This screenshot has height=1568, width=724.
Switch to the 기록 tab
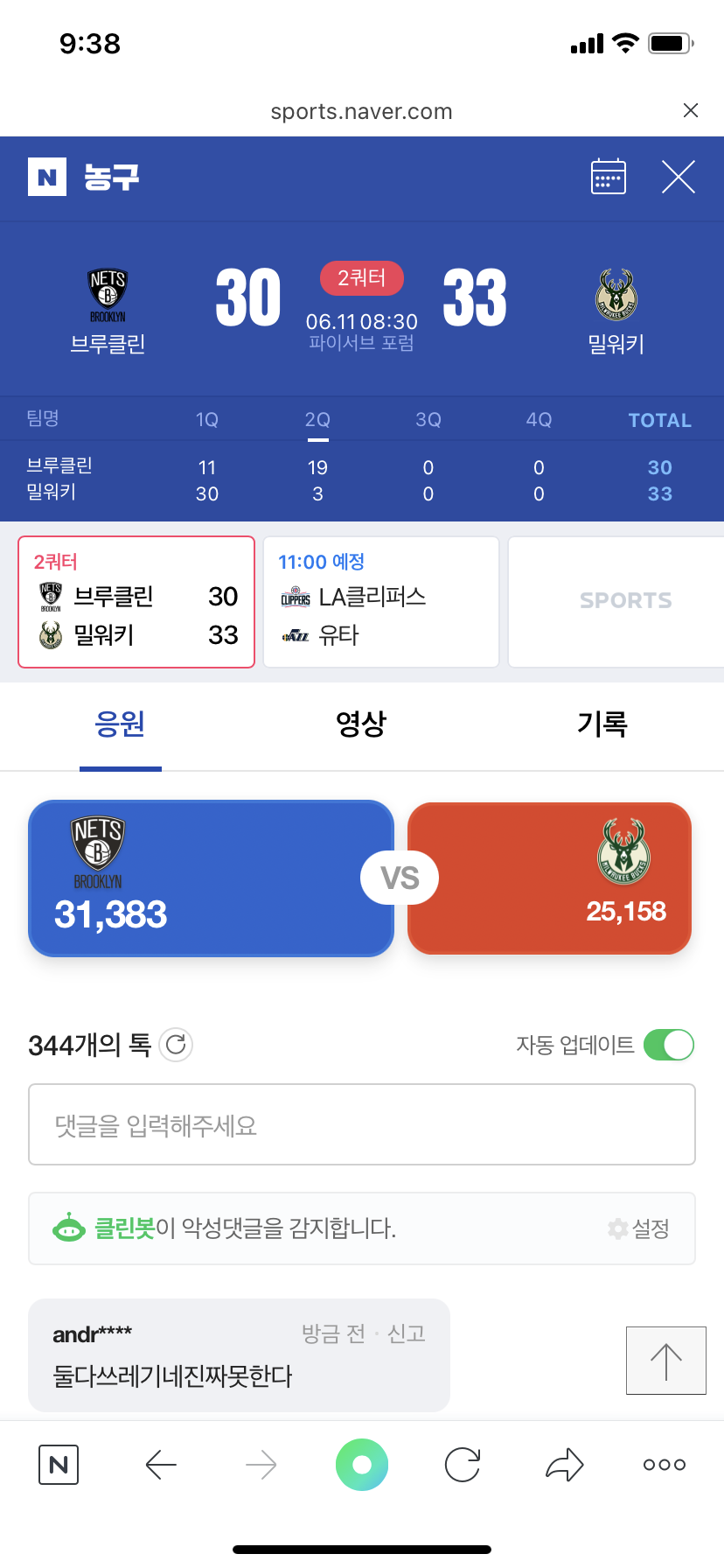coord(602,724)
